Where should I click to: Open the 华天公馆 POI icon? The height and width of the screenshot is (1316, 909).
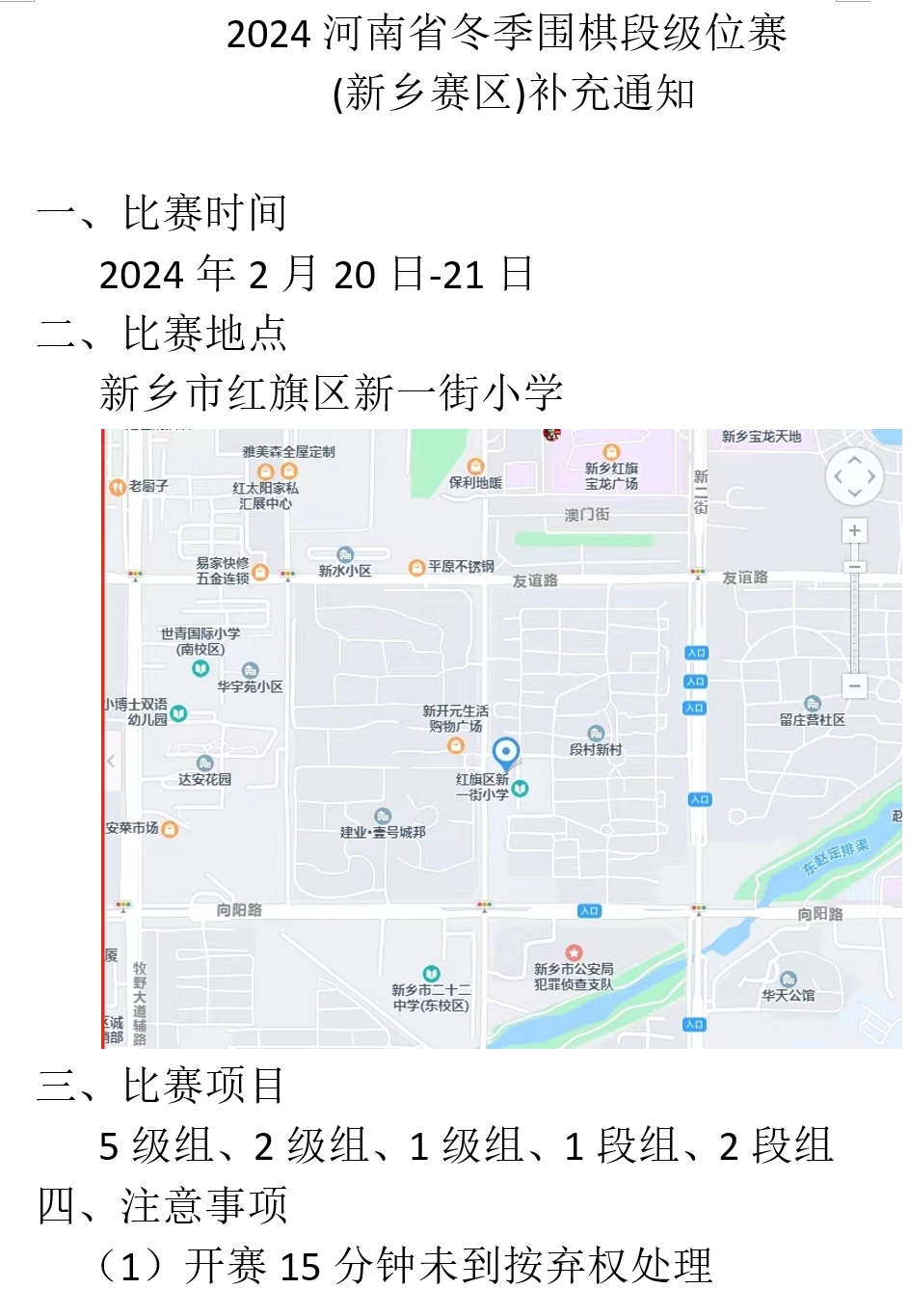[789, 980]
